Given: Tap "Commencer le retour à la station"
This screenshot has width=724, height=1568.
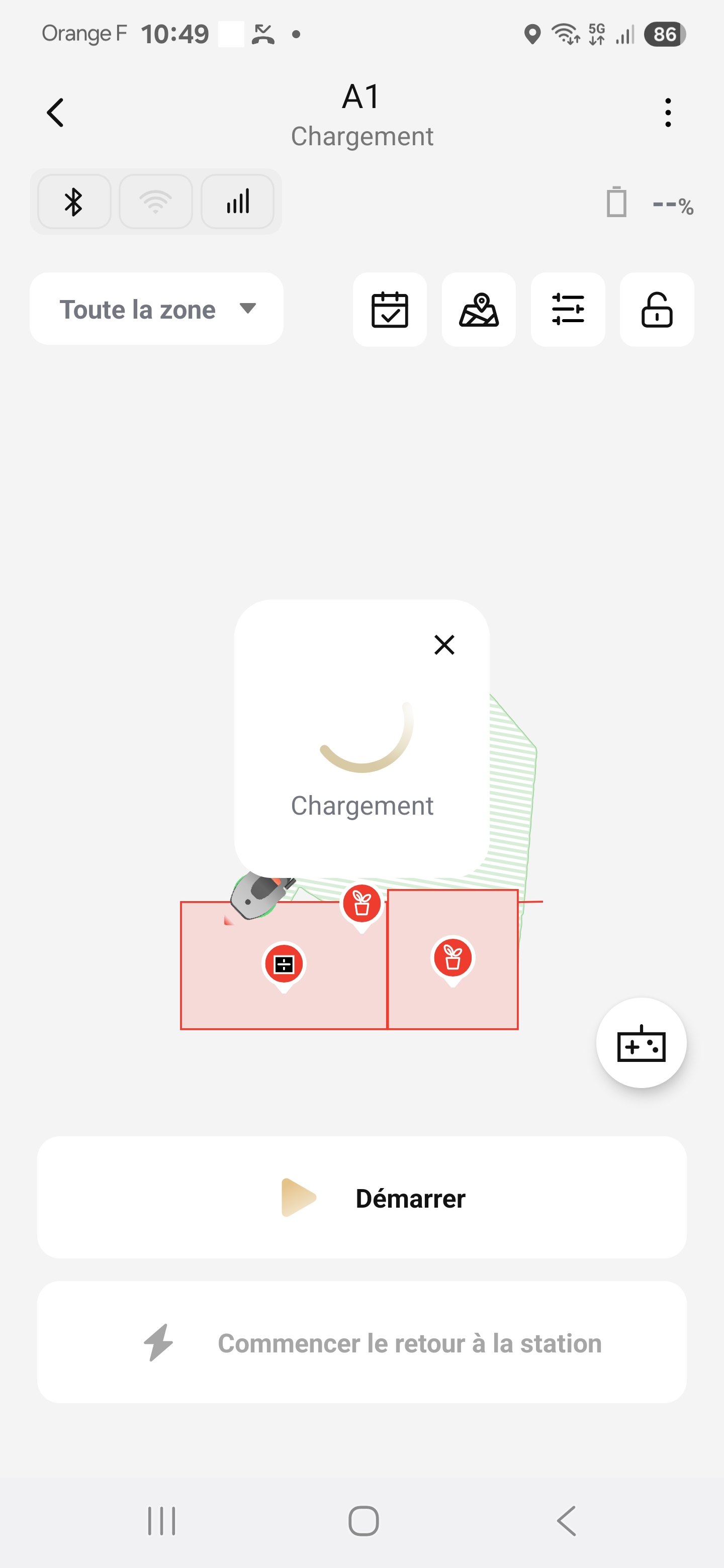Looking at the screenshot, I should click(x=361, y=1342).
